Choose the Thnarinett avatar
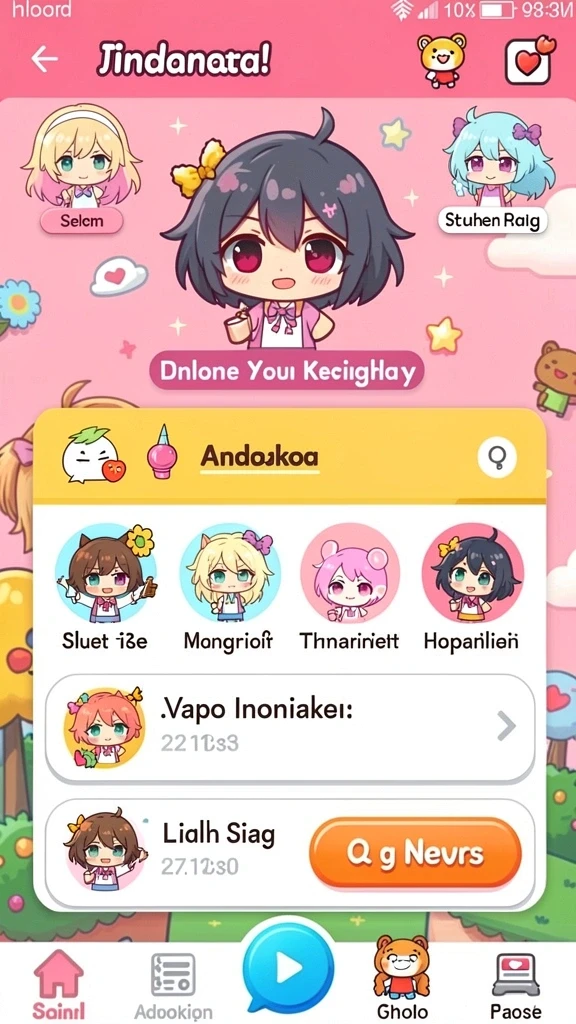576x1024 pixels. pyautogui.click(x=349, y=588)
